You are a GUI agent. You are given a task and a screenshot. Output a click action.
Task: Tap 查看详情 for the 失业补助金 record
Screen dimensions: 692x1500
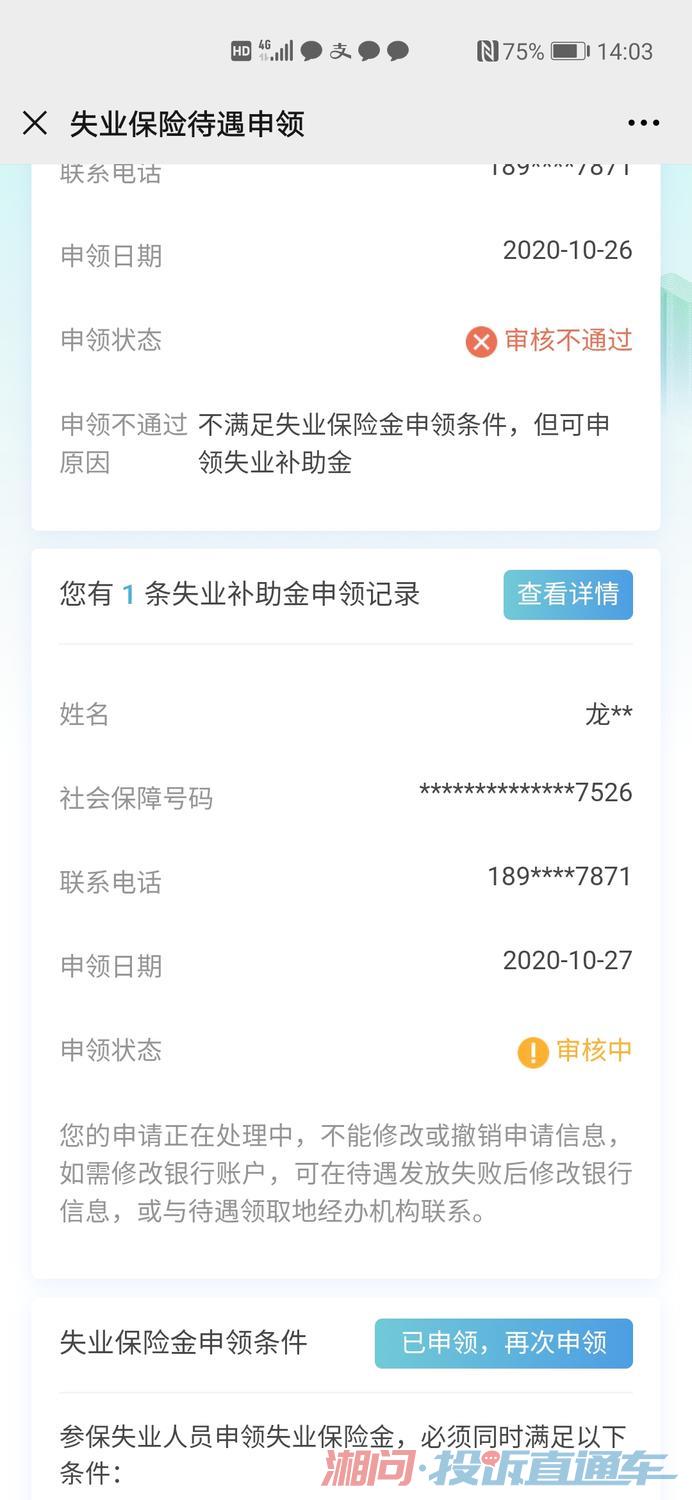[567, 594]
